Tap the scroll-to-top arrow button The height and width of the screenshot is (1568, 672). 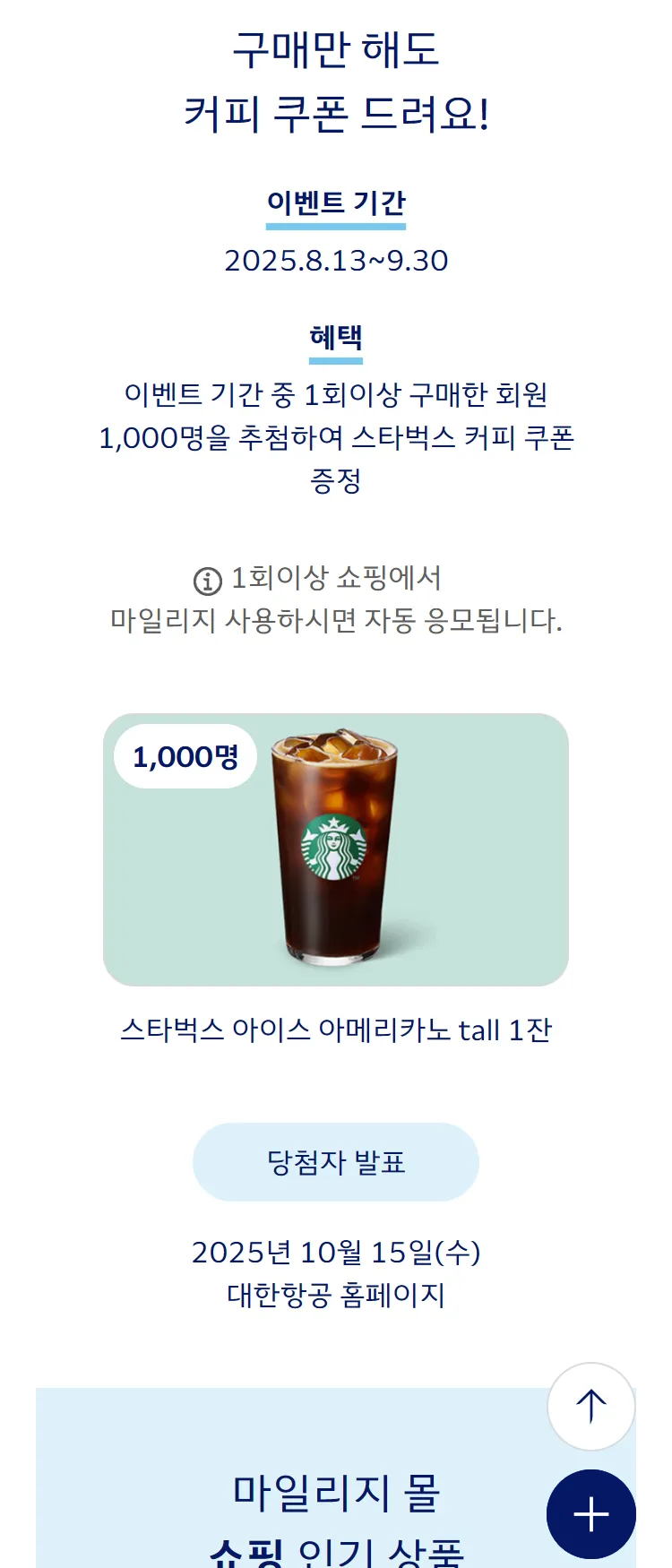point(590,1406)
